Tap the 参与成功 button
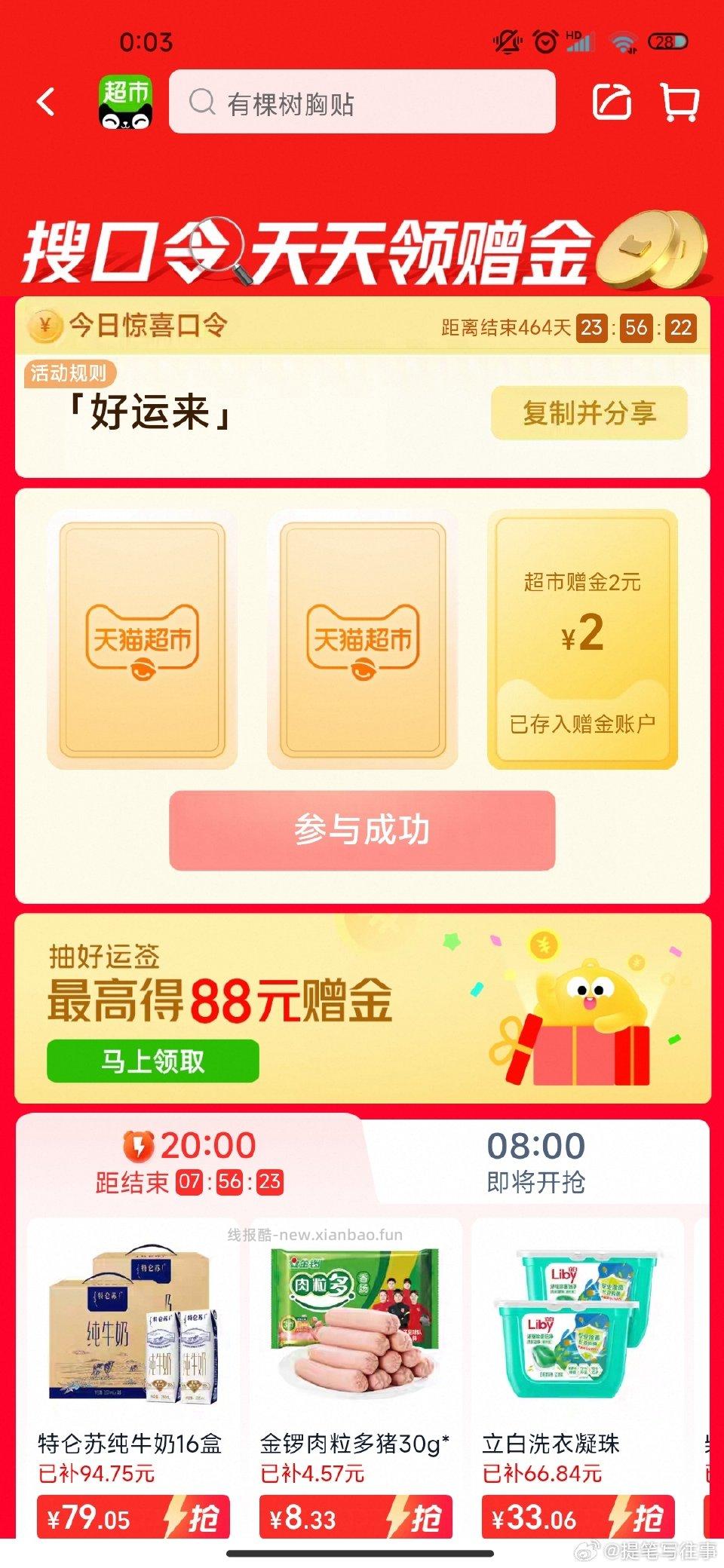Viewport: 724px width, 1568px height. click(362, 830)
